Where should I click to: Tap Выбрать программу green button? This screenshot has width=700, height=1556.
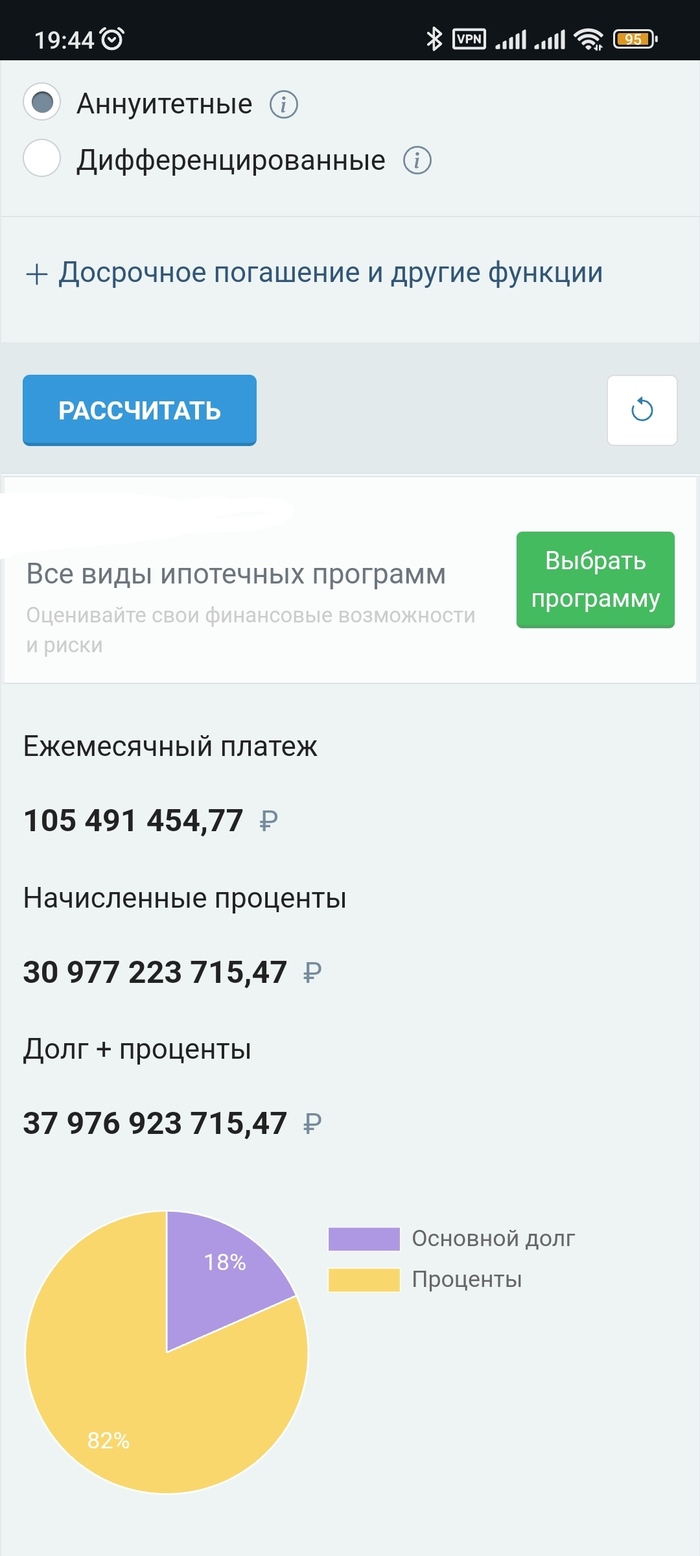pos(595,580)
